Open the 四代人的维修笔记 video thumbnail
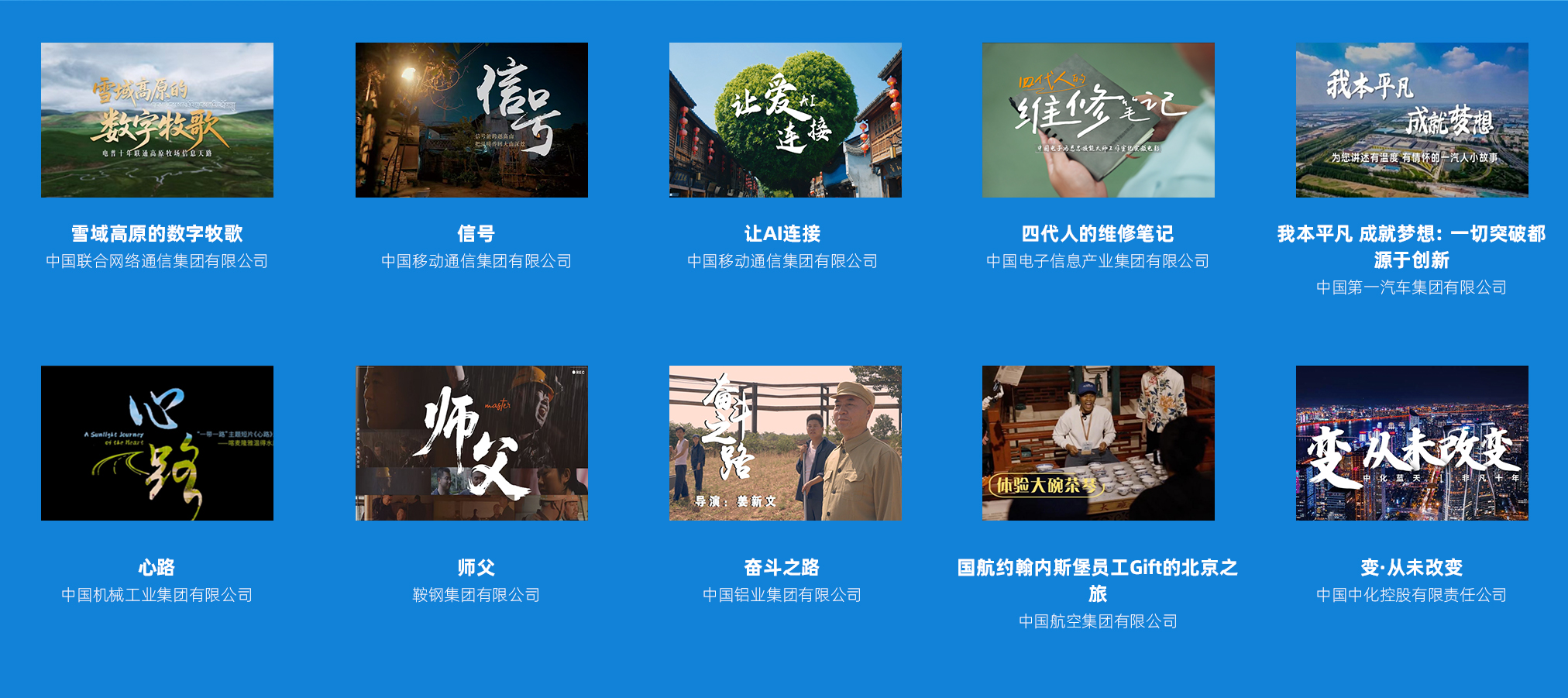Viewport: 1568px width, 698px height. click(1098, 120)
